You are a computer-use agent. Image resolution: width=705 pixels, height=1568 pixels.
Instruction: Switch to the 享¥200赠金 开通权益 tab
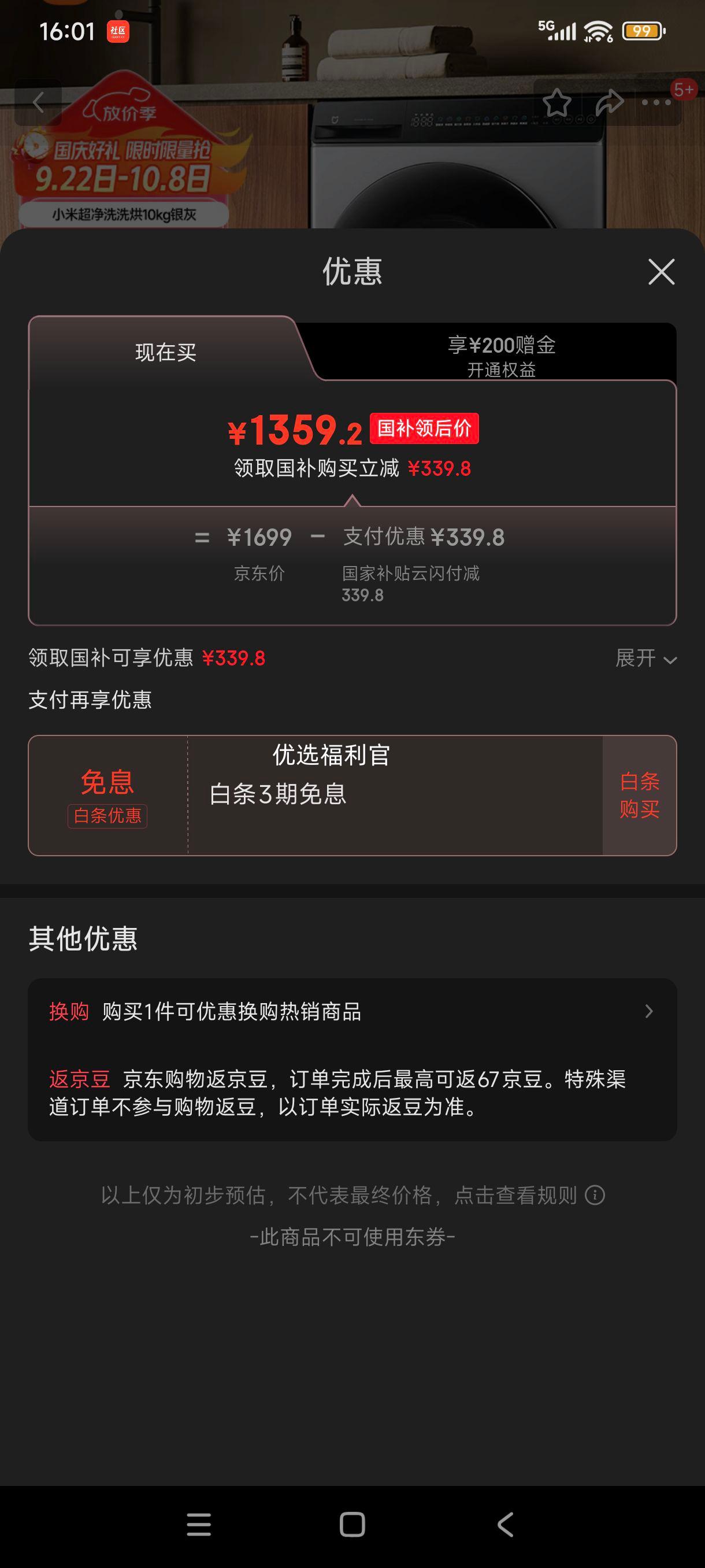(x=501, y=356)
